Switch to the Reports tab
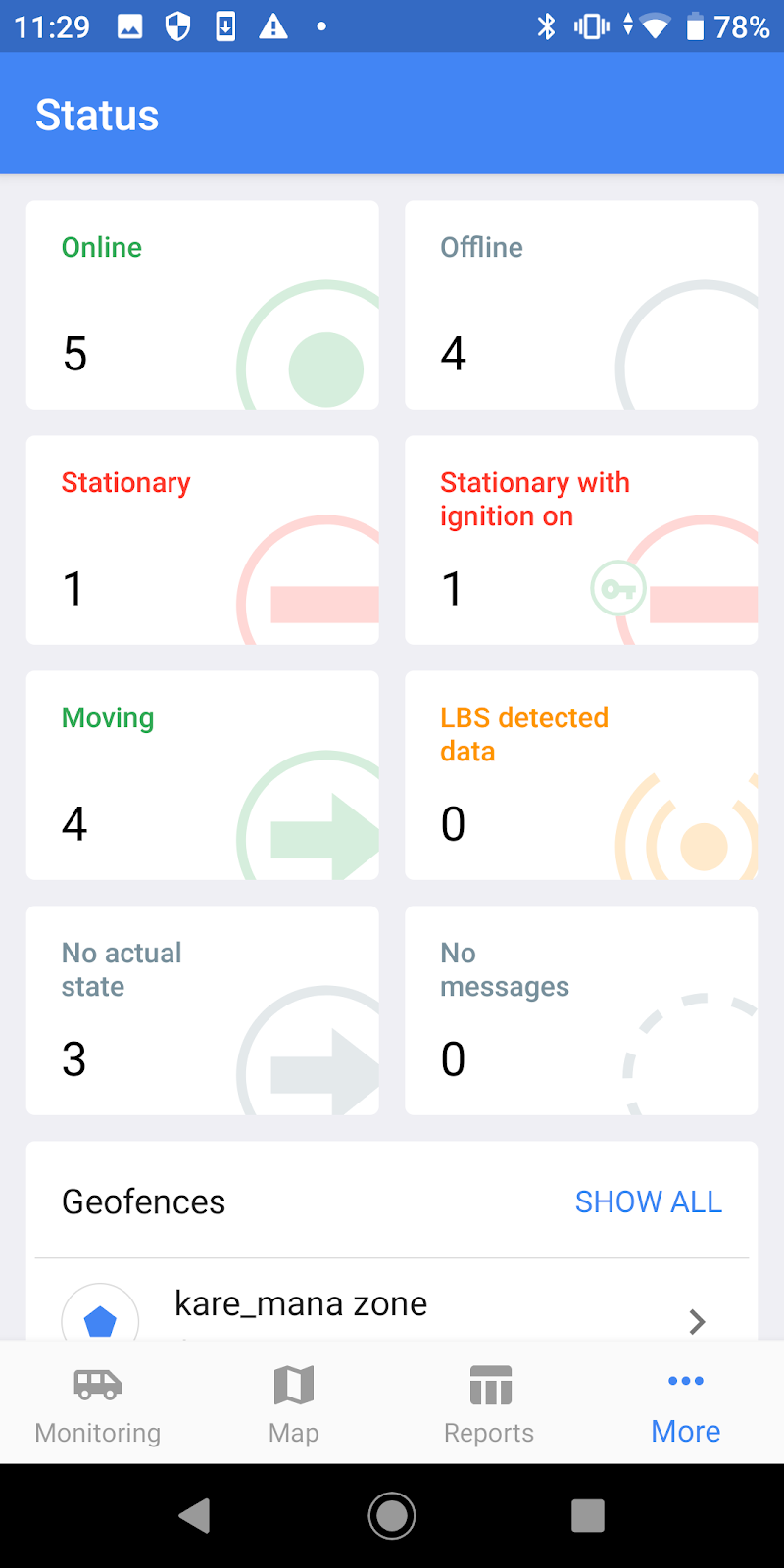 489,1403
